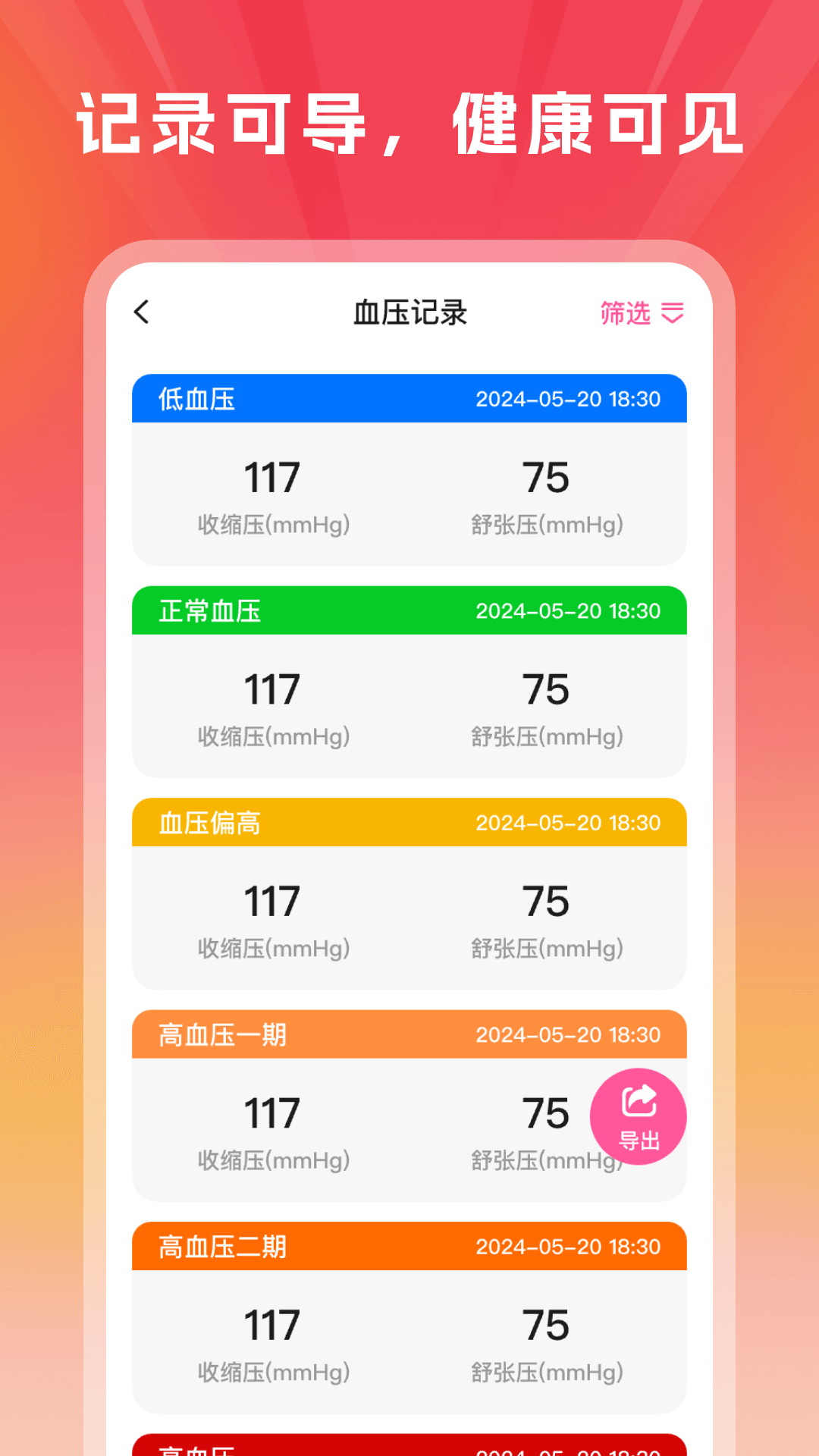Tap the 血压记录 screen heading
The width and height of the screenshot is (819, 1456).
(x=409, y=311)
